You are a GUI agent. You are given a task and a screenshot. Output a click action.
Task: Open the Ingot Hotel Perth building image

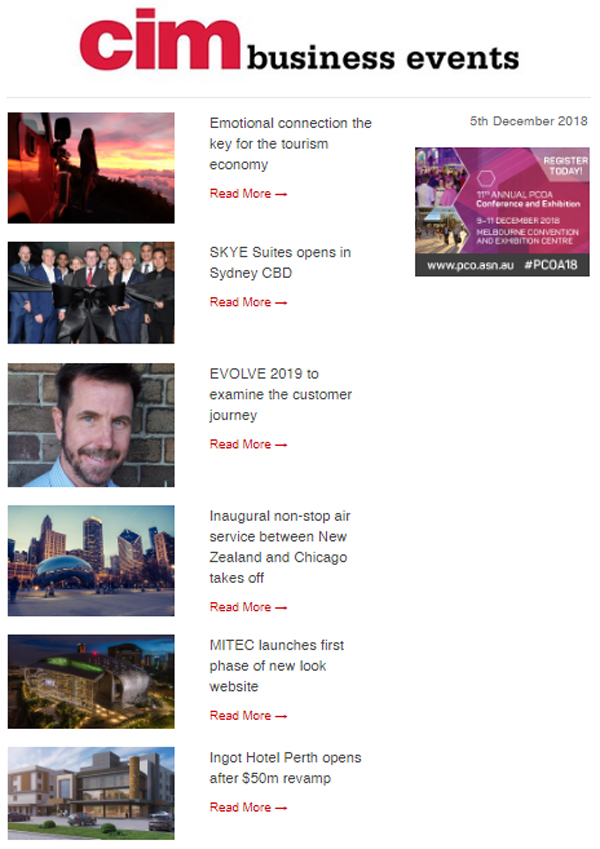click(x=91, y=792)
